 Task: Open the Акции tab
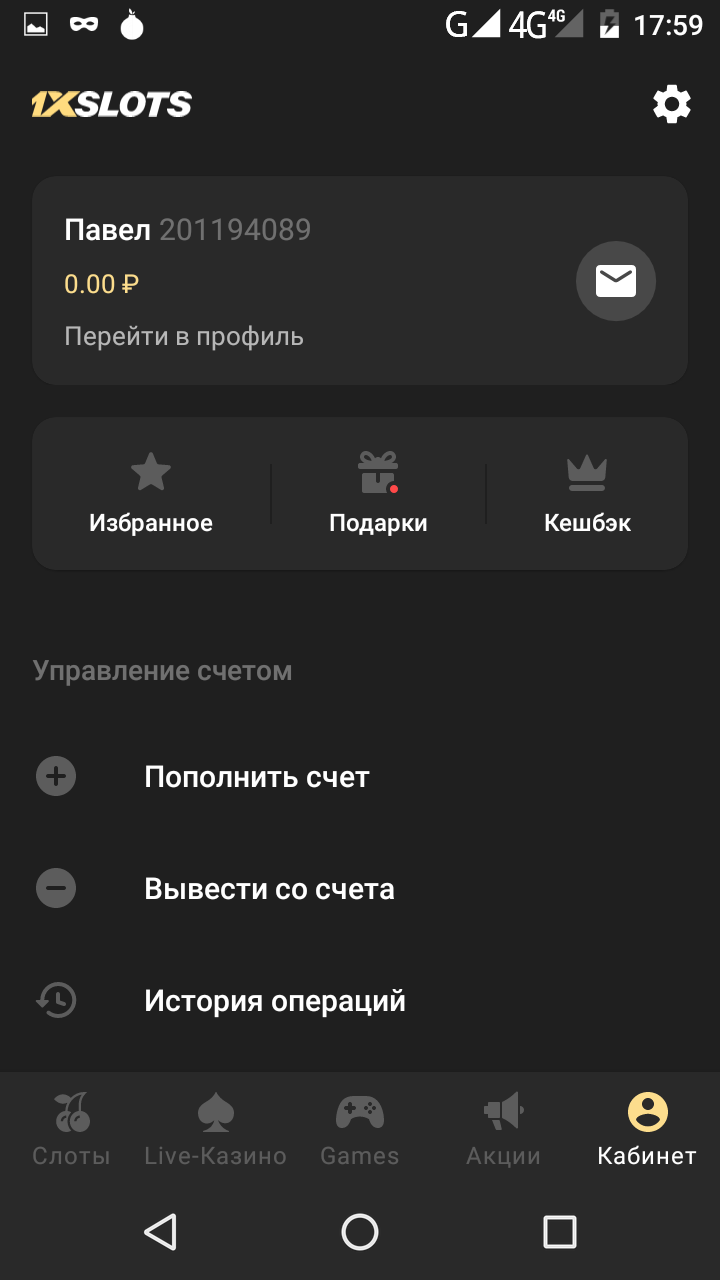click(x=503, y=1130)
